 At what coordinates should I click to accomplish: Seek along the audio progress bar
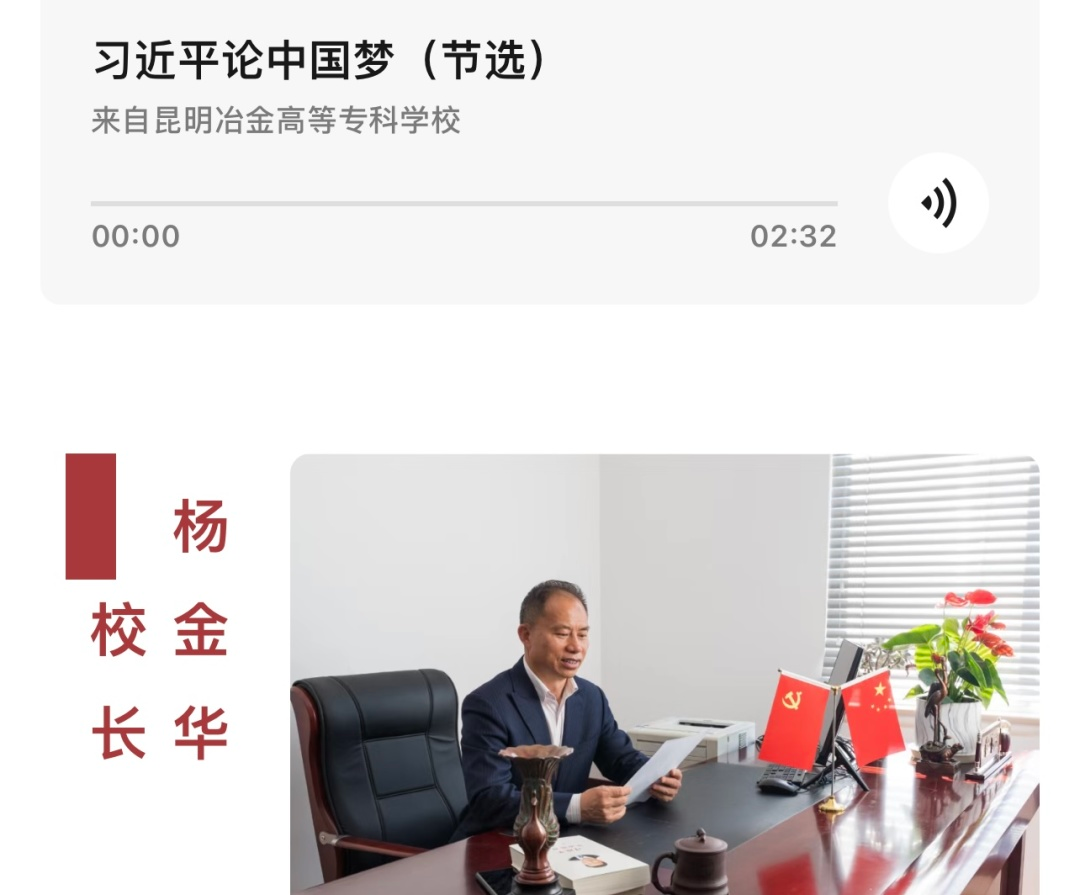click(464, 203)
